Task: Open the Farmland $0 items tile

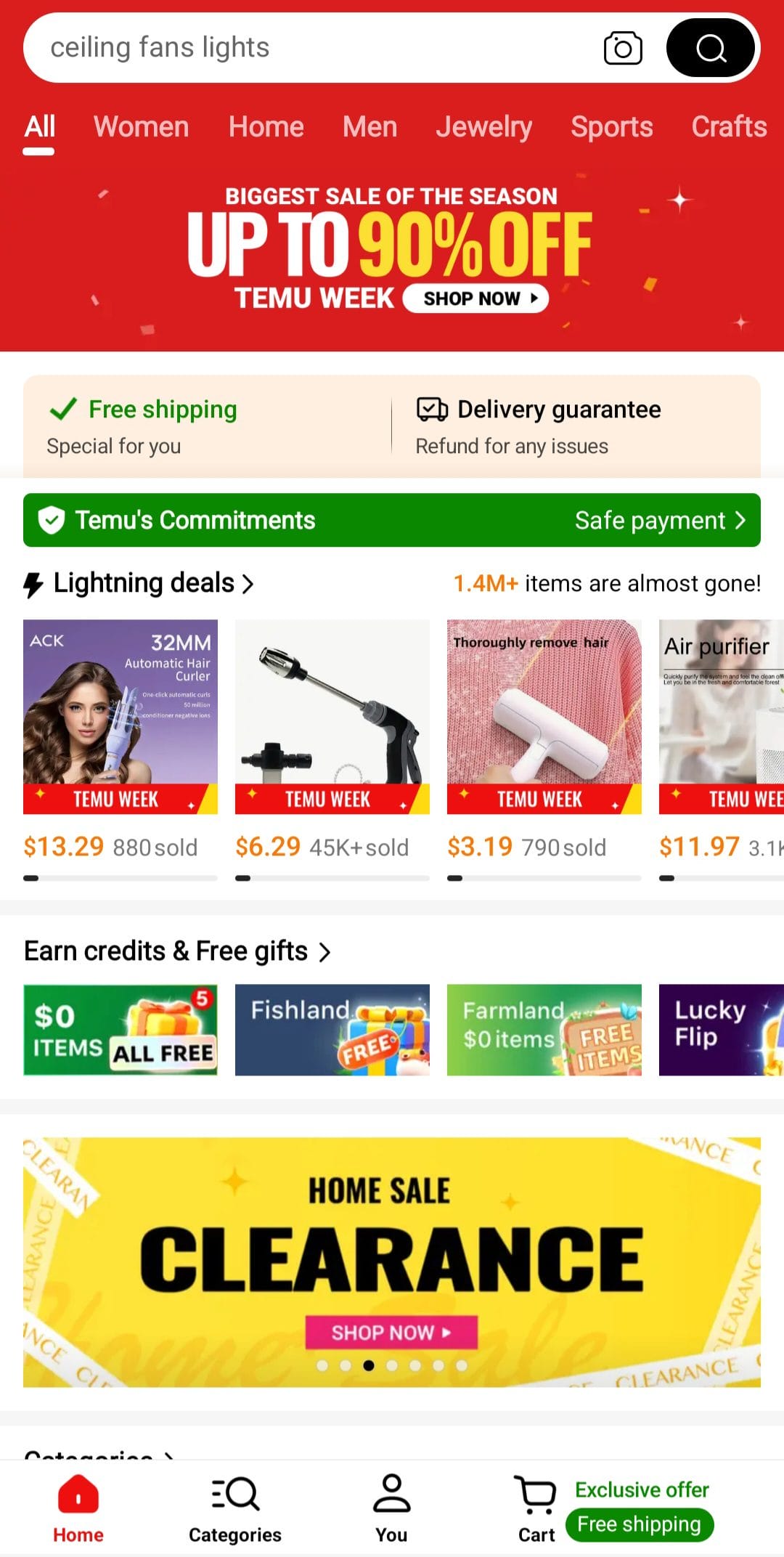Action: [544, 1030]
